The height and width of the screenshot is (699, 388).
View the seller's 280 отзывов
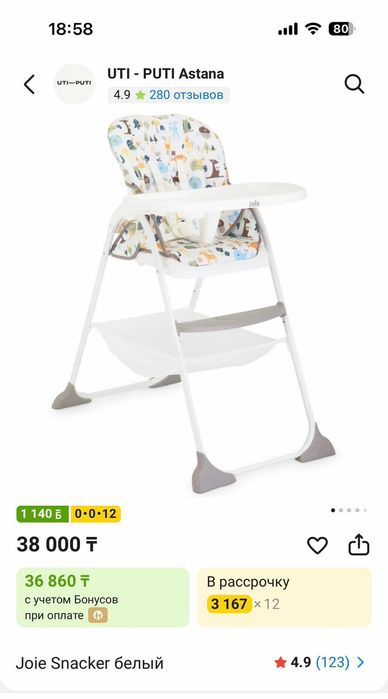186,95
